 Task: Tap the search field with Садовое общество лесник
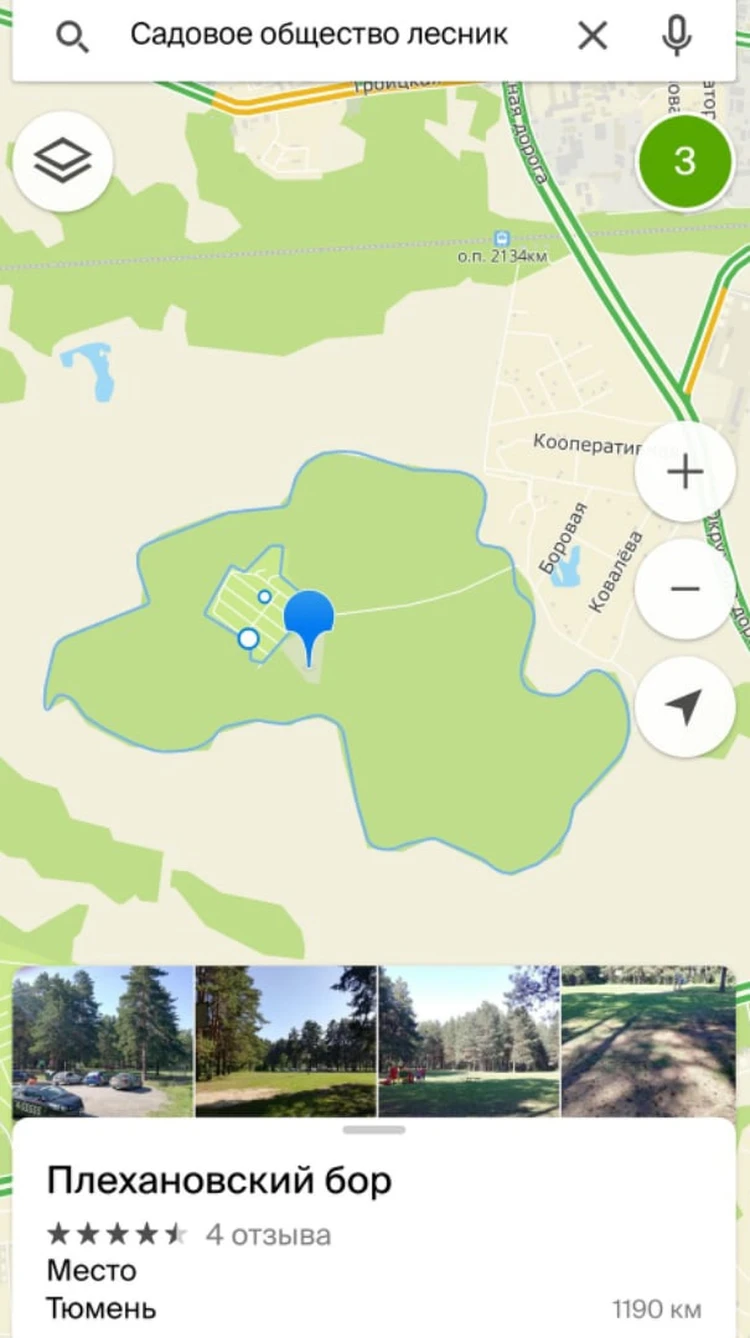pos(320,36)
